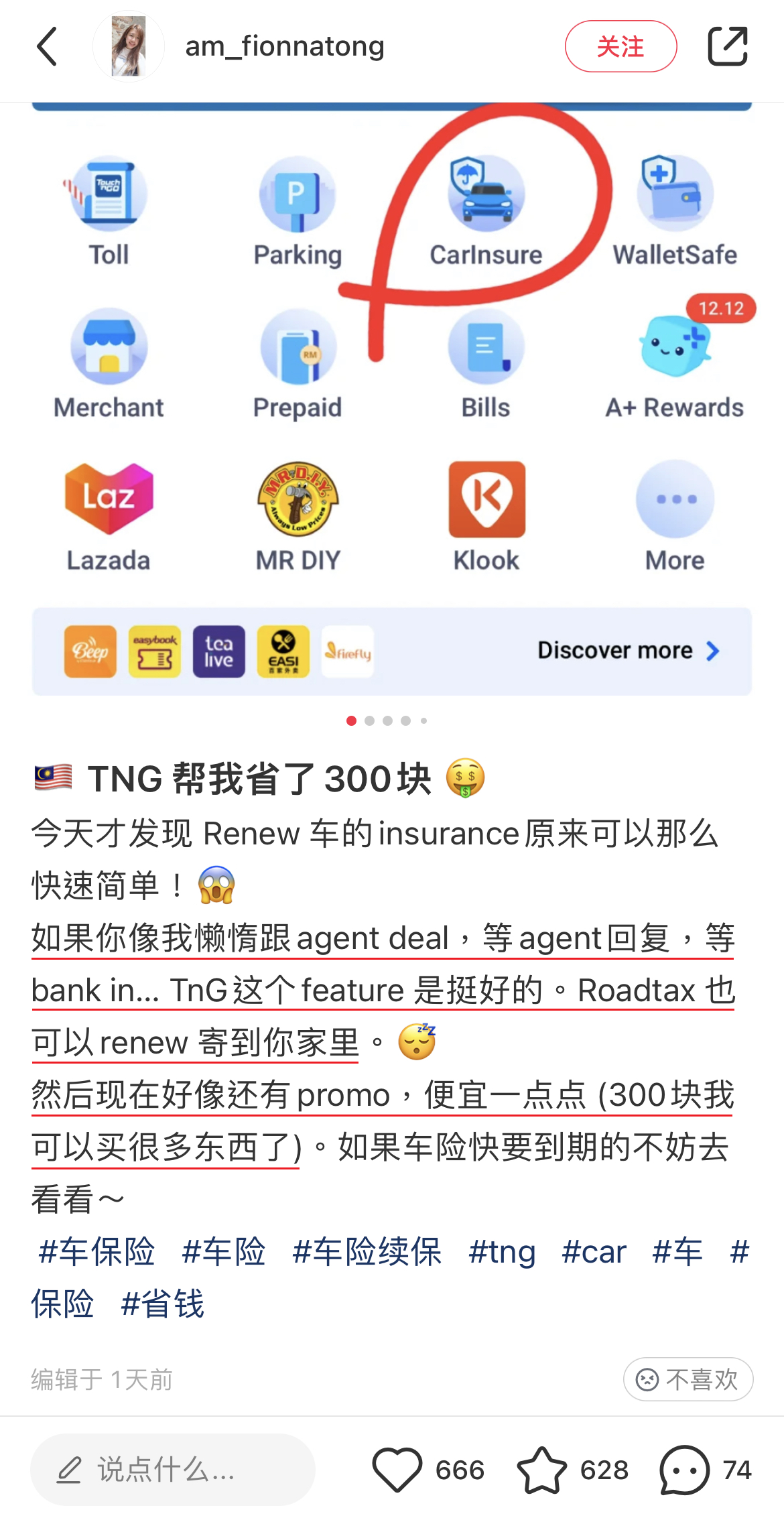Open the #车险 hashtag
Viewport: 784px width, 1524px height.
[x=224, y=1252]
